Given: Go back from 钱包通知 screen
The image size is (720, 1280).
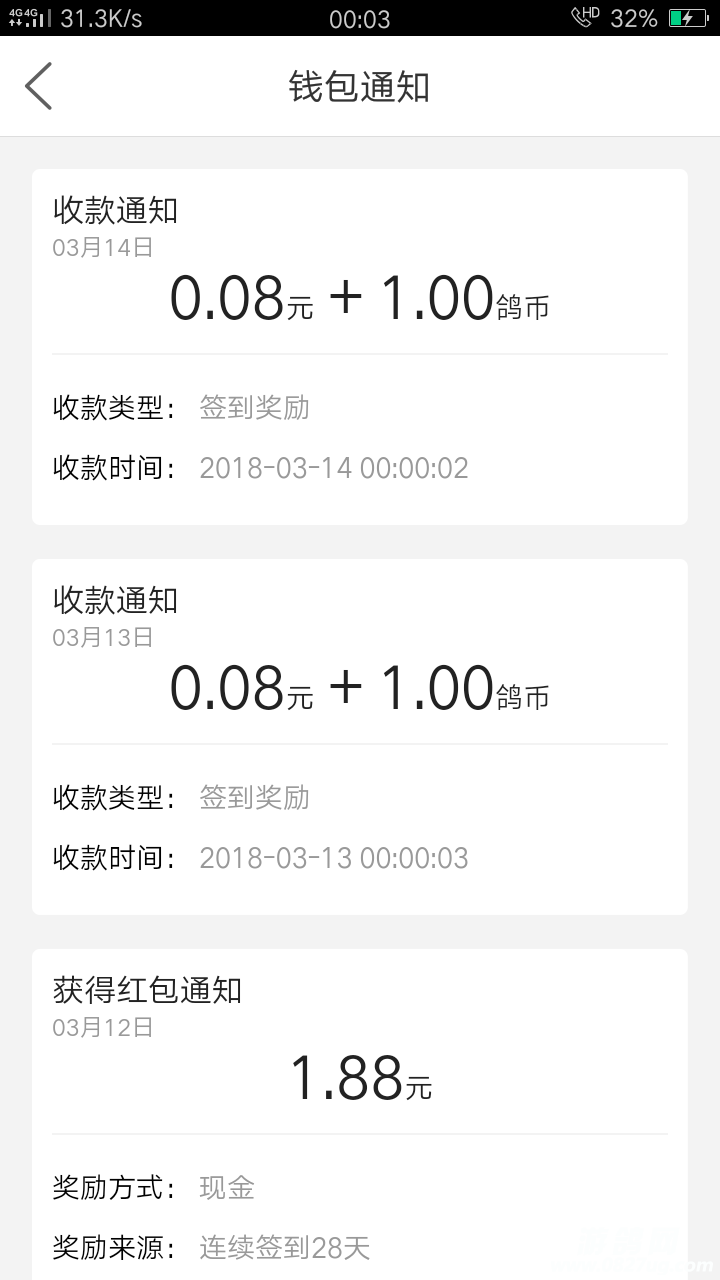Looking at the screenshot, I should click(39, 87).
